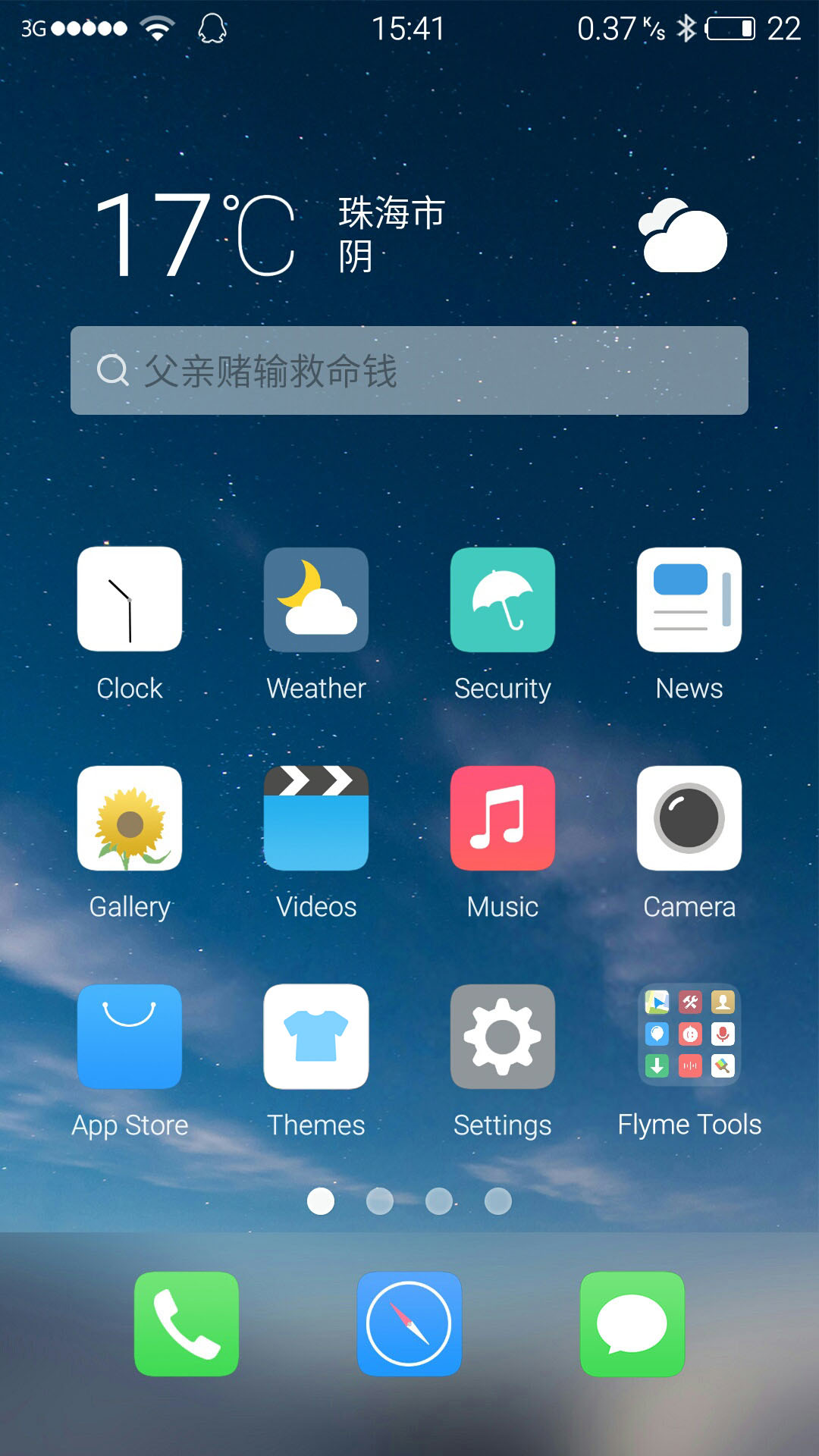Open the Phone dialer in the dock
This screenshot has height=1456, width=819.
click(x=187, y=1324)
